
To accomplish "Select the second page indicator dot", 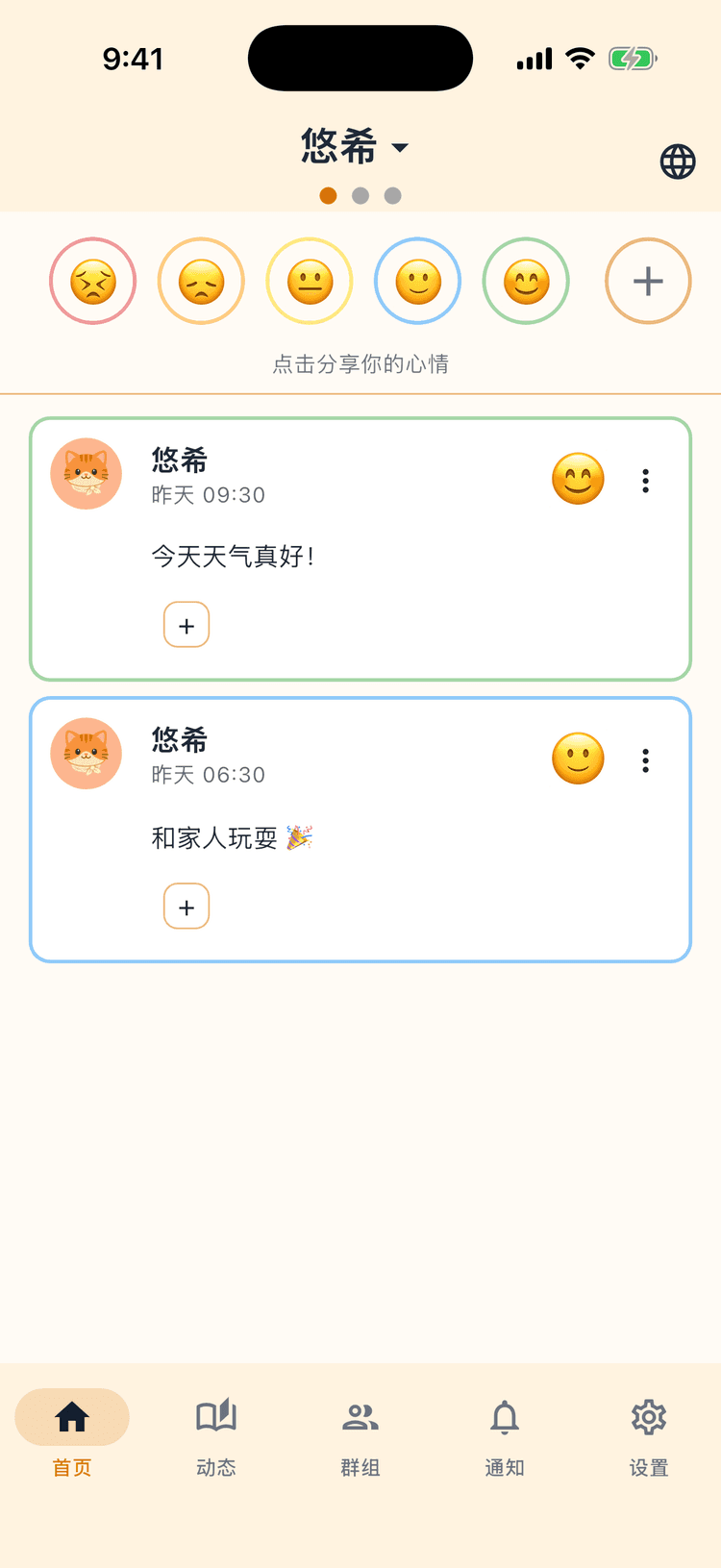I will tap(360, 195).
